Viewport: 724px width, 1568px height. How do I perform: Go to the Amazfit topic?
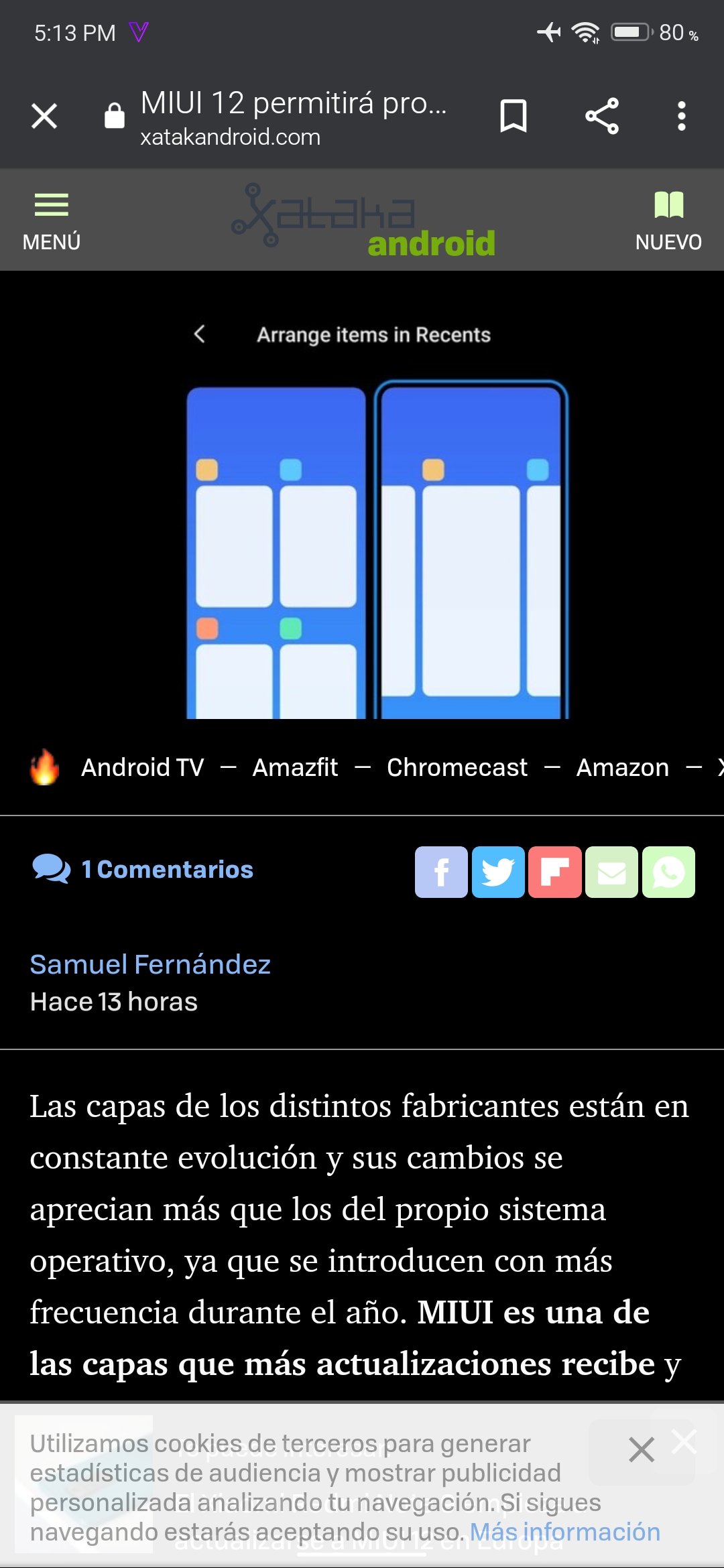pos(295,767)
